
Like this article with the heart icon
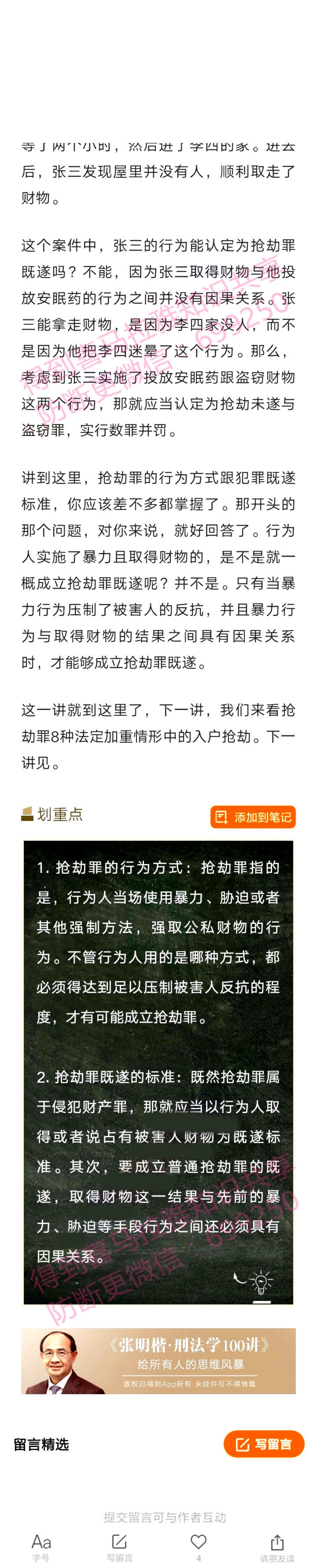[198, 1544]
